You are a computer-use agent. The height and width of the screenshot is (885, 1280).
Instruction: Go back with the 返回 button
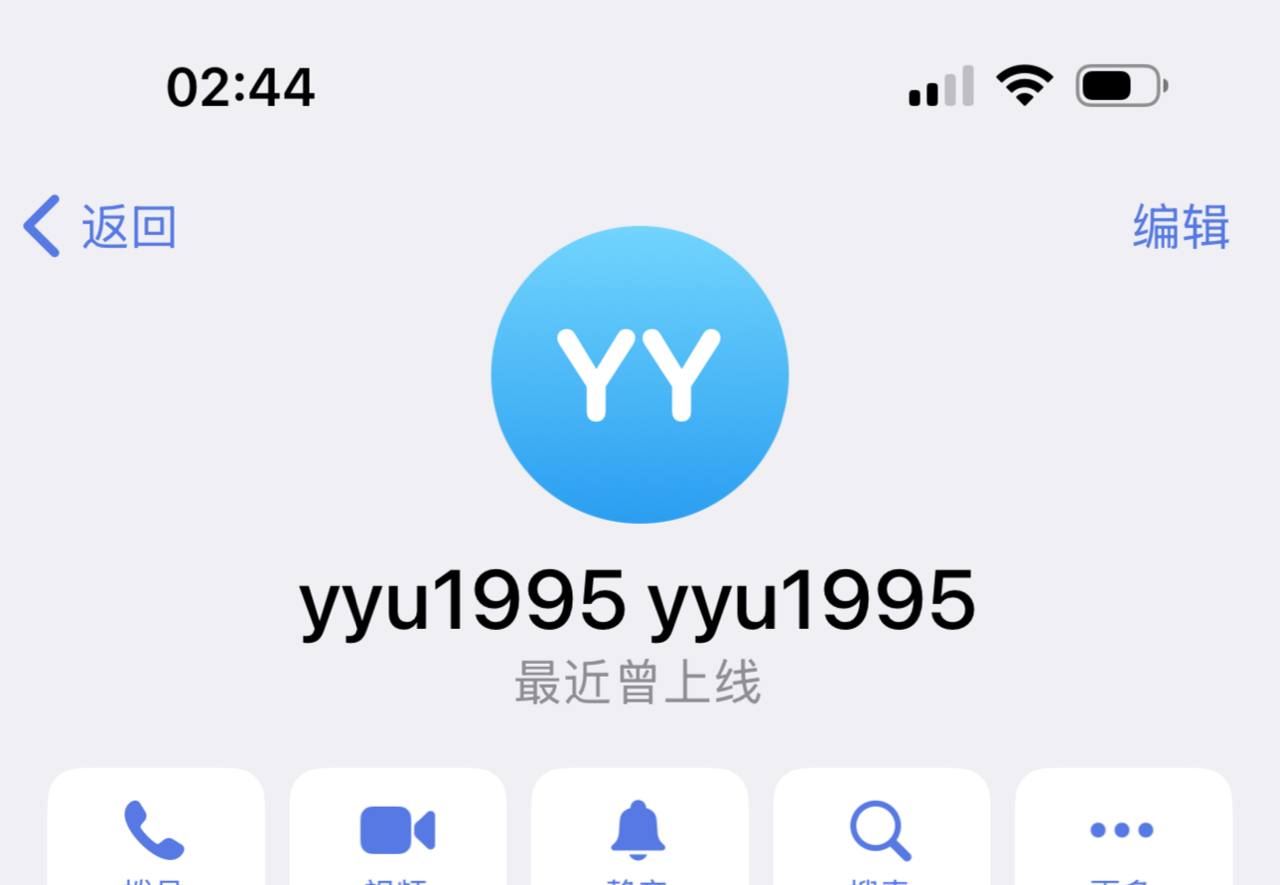(x=100, y=227)
